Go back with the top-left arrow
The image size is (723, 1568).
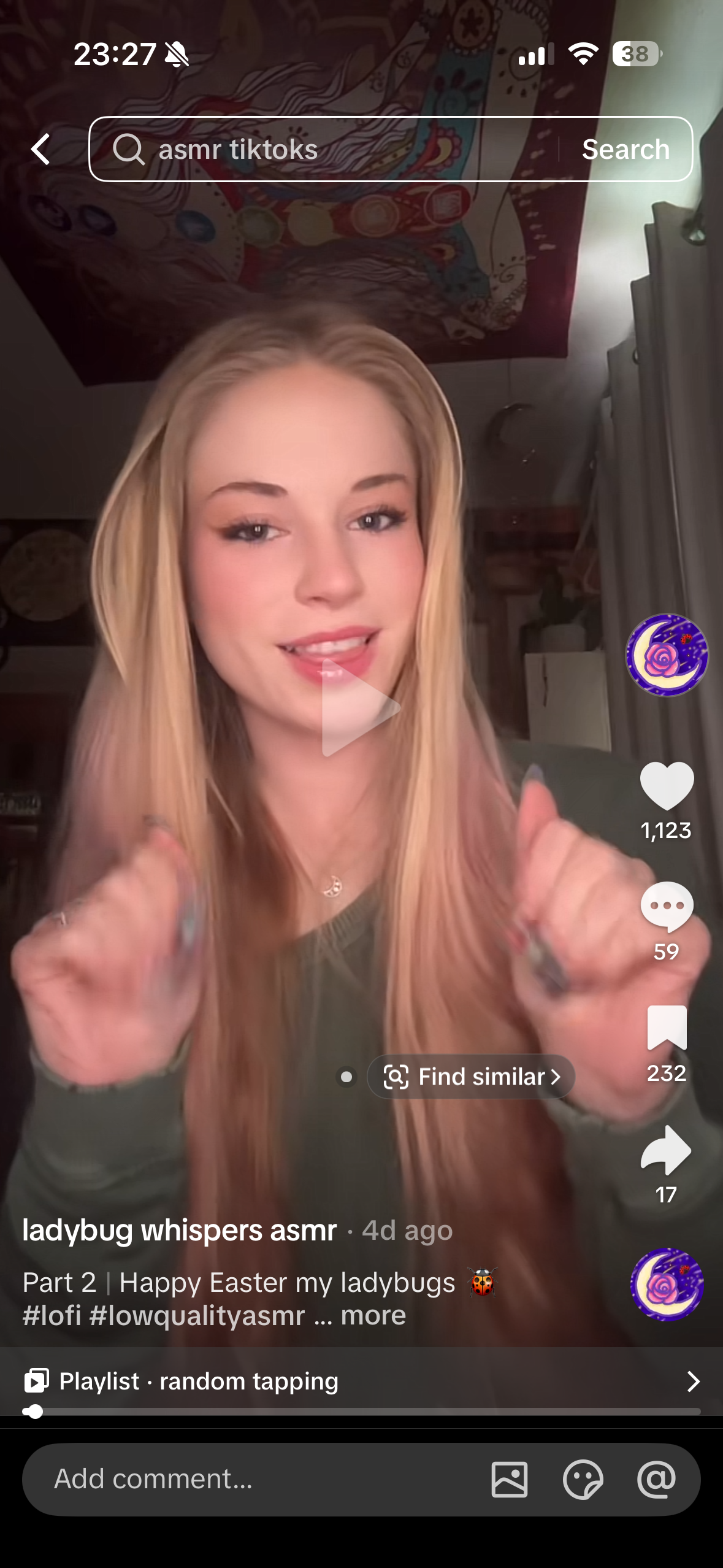40,149
